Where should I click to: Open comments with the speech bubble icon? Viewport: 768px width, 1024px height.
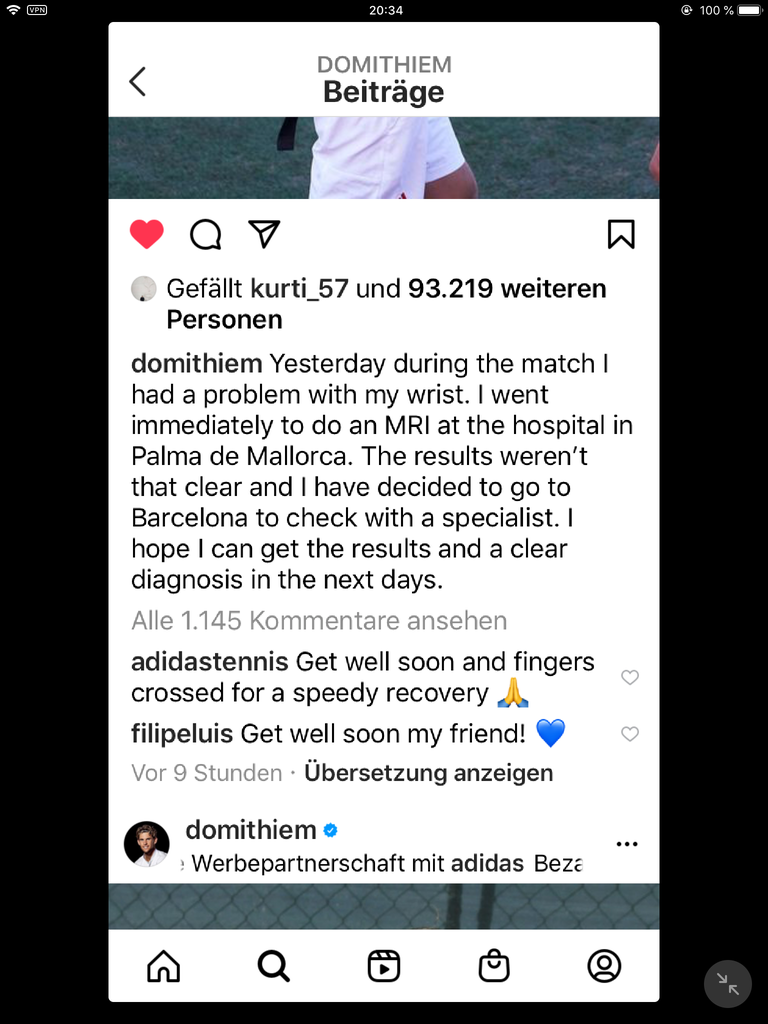[x=205, y=234]
